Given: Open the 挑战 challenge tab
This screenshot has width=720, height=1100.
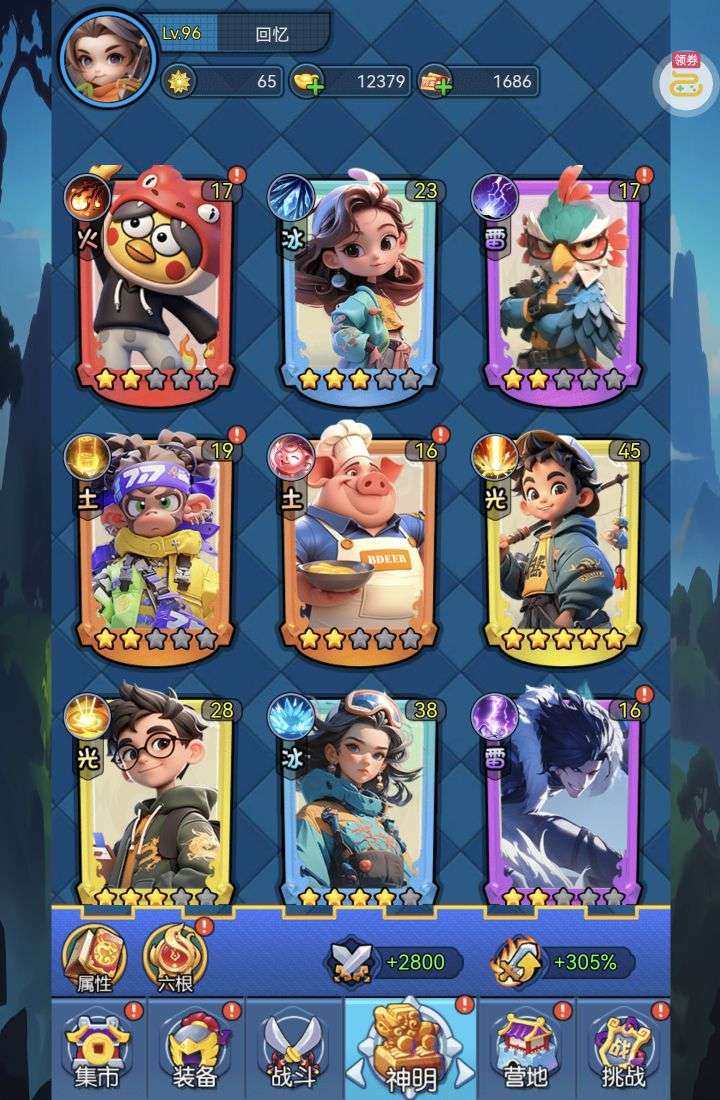Looking at the screenshot, I should coord(622,1048).
